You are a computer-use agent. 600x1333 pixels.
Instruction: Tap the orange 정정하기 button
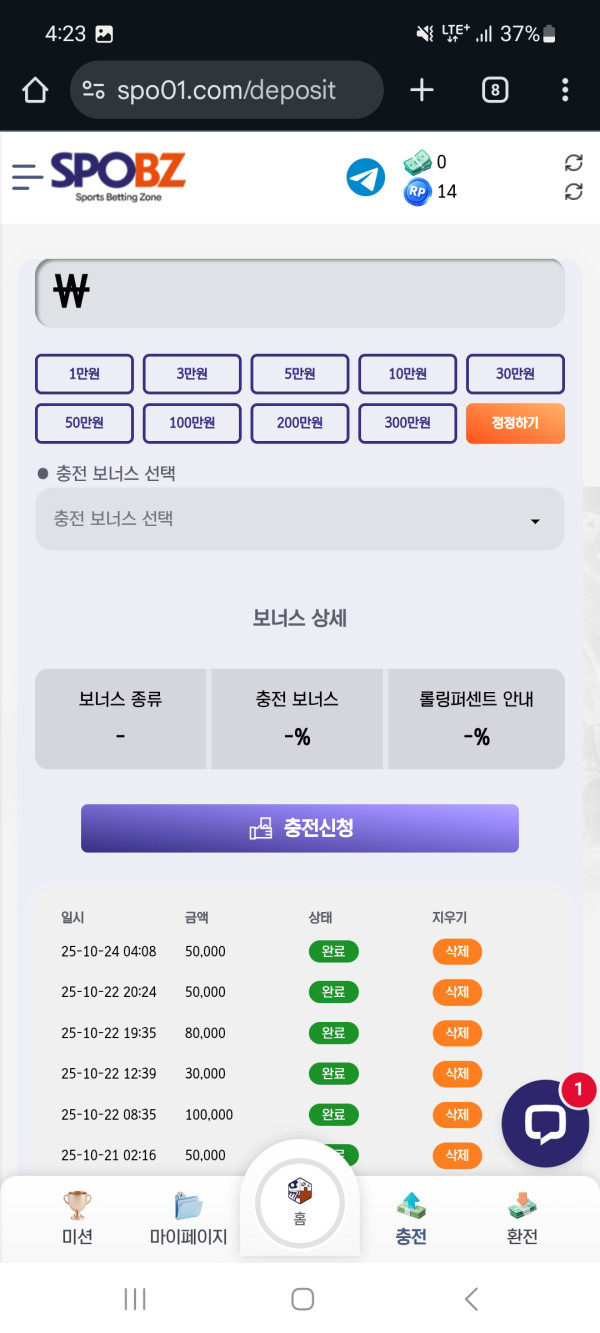point(515,423)
